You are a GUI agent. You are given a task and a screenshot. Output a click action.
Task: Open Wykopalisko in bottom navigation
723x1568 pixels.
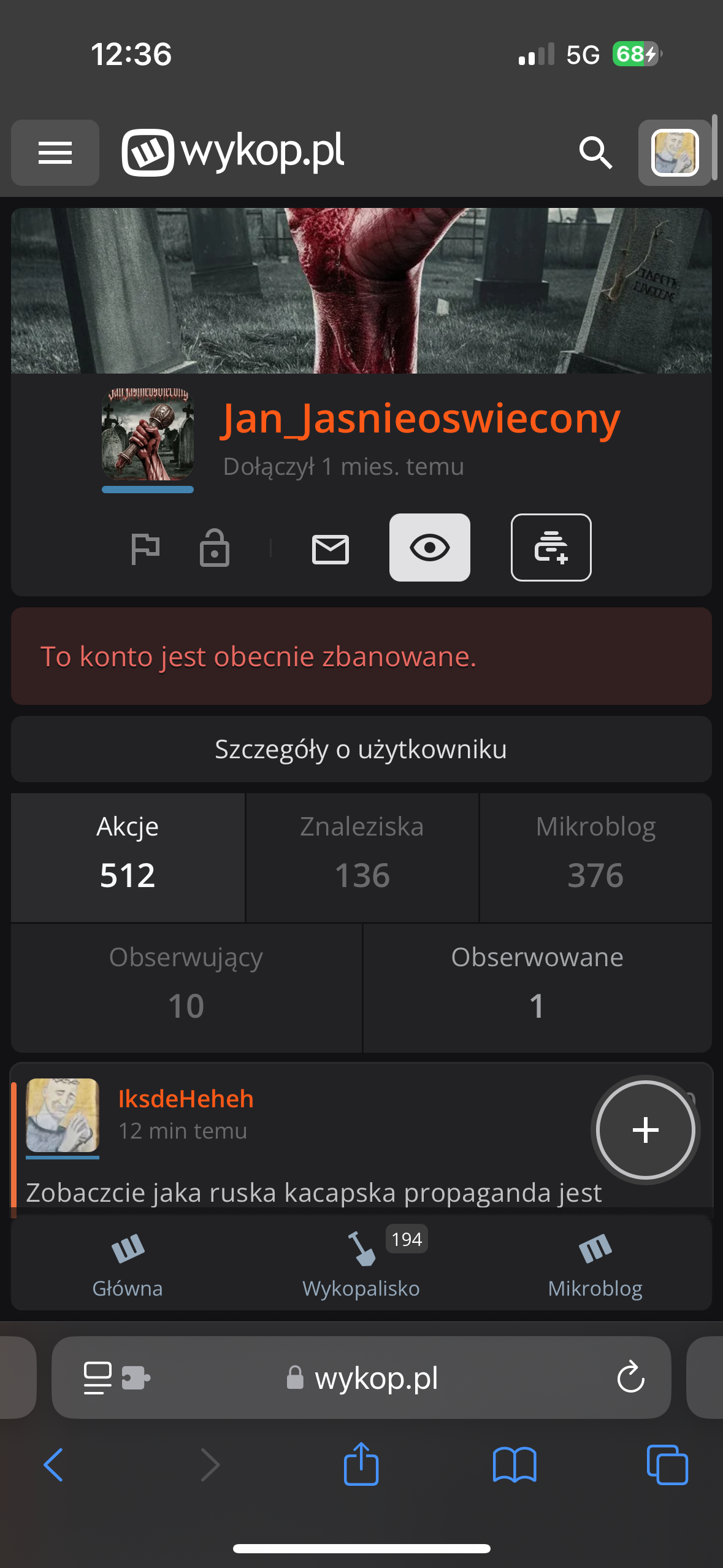361,1264
